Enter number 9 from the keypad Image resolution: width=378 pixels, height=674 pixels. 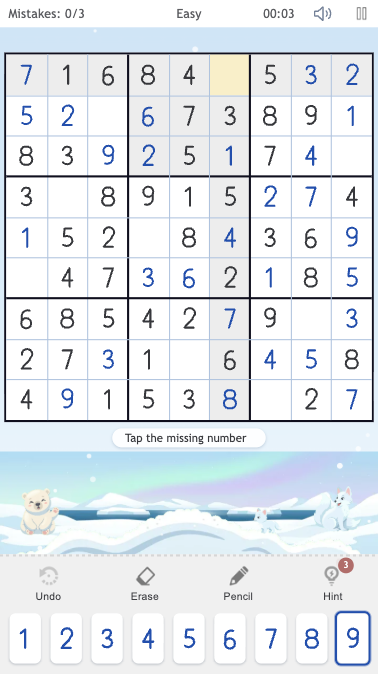pyautogui.click(x=353, y=638)
